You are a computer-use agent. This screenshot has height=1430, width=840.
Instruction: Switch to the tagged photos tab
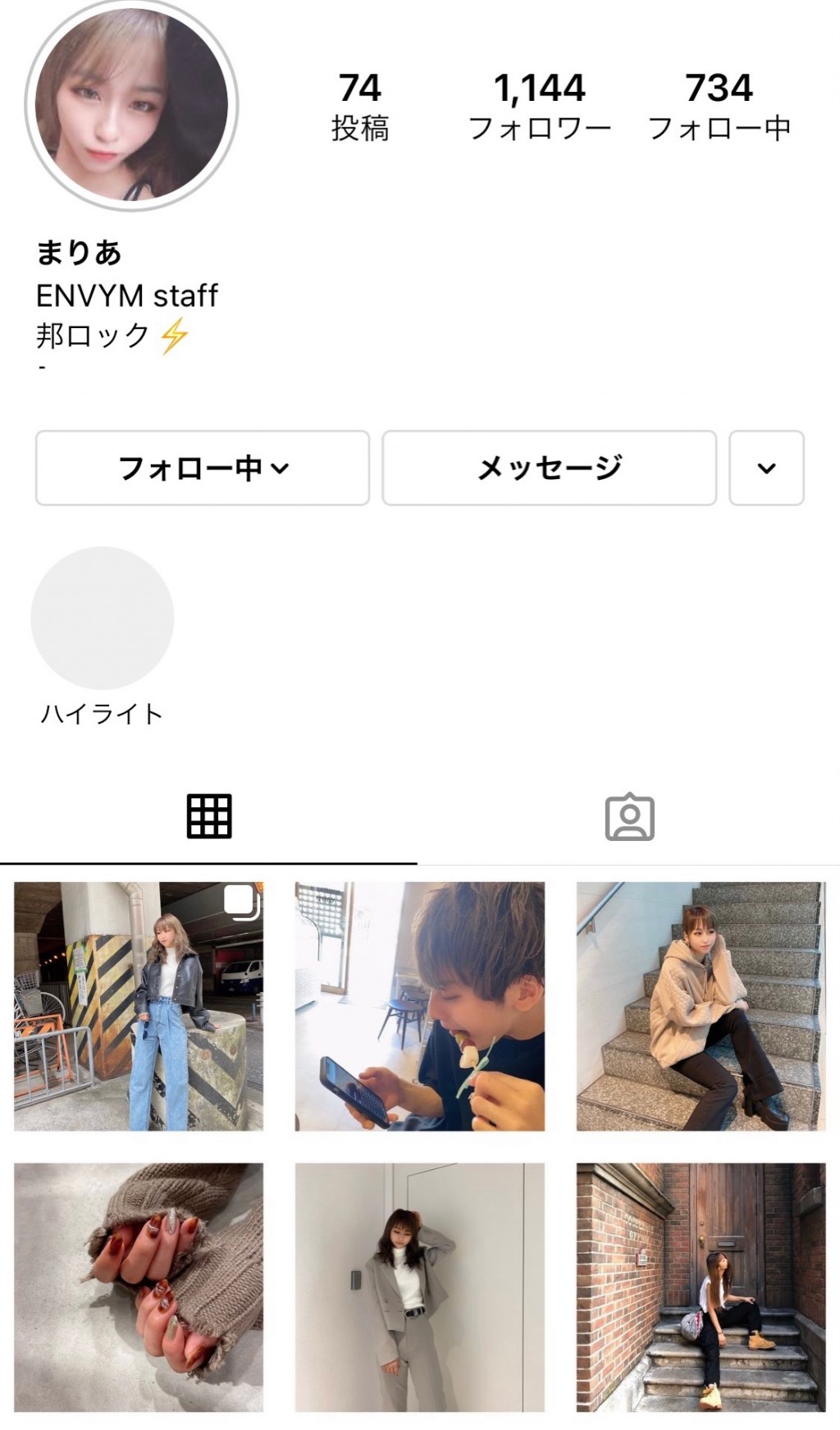pyautogui.click(x=629, y=816)
